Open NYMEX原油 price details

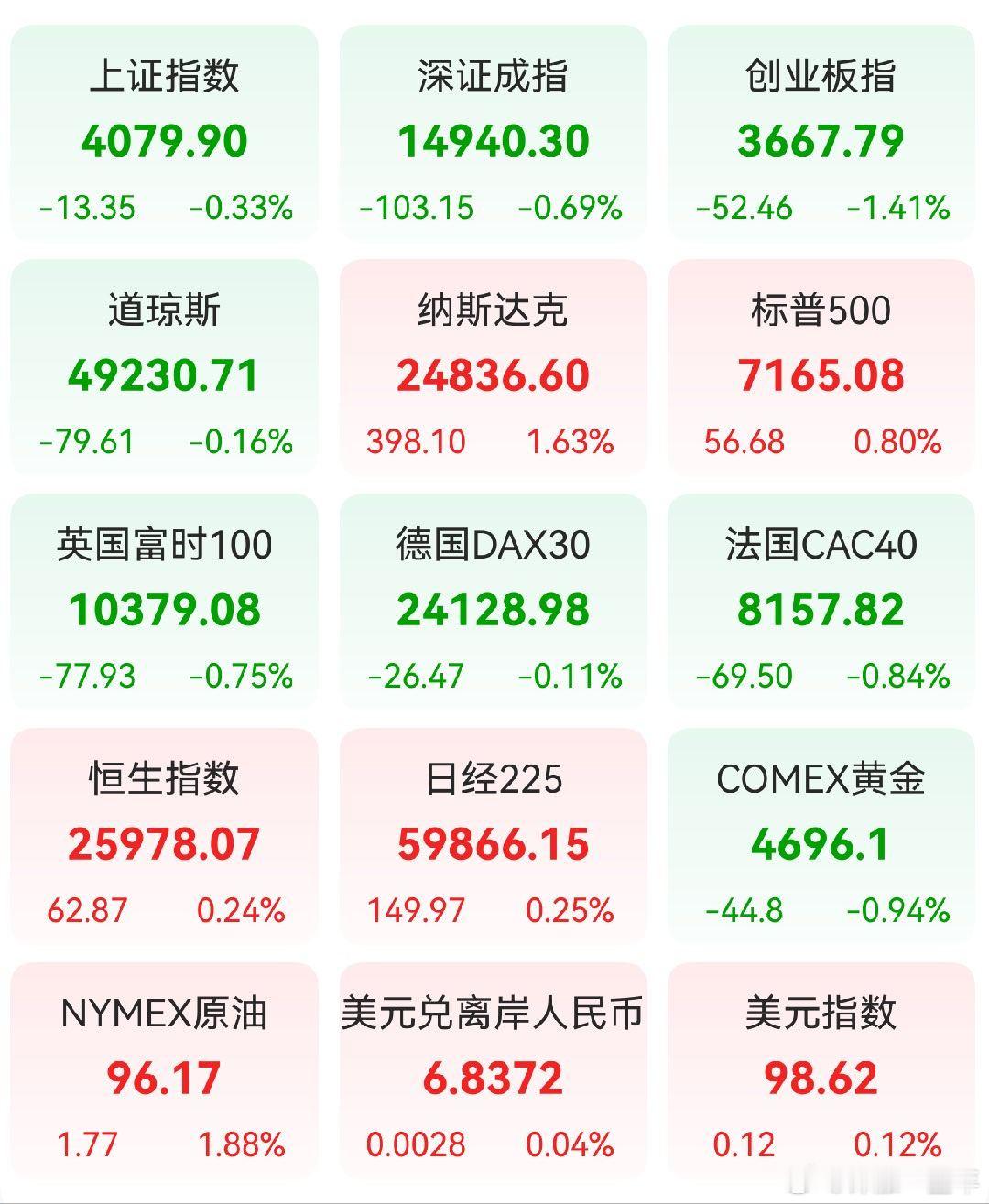[163, 1068]
